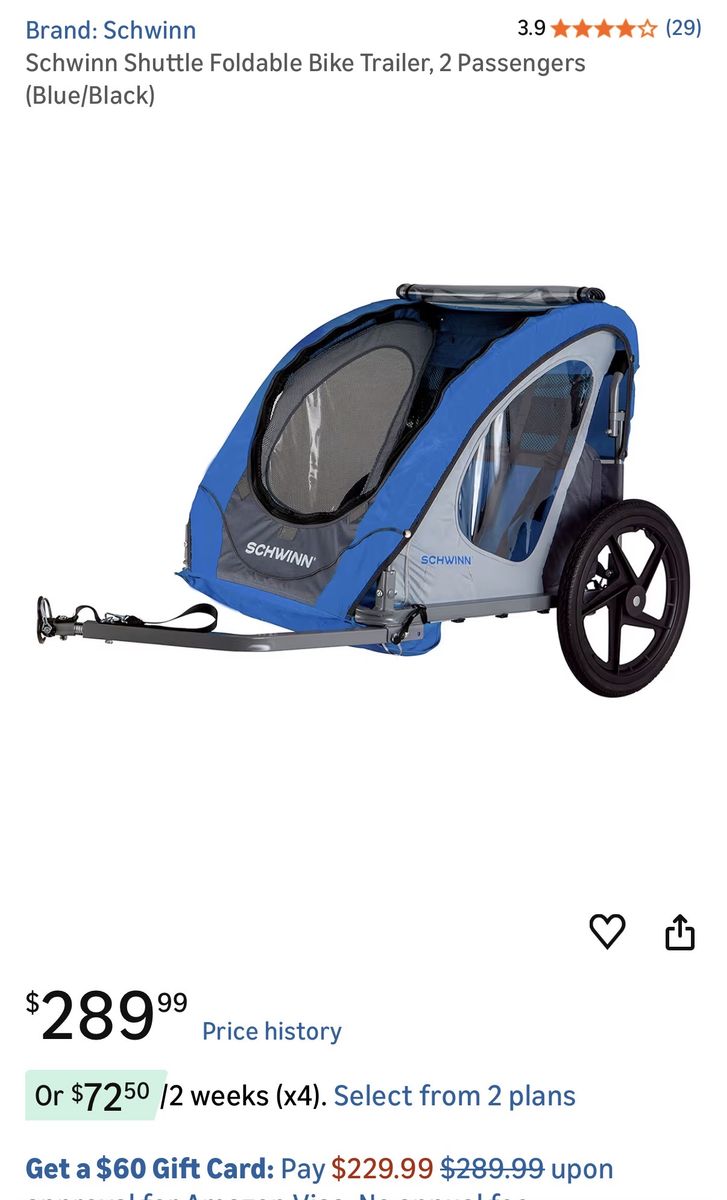Screen dimensions: 727x1200
Task: Share this bike trailer listing
Action: coord(680,932)
